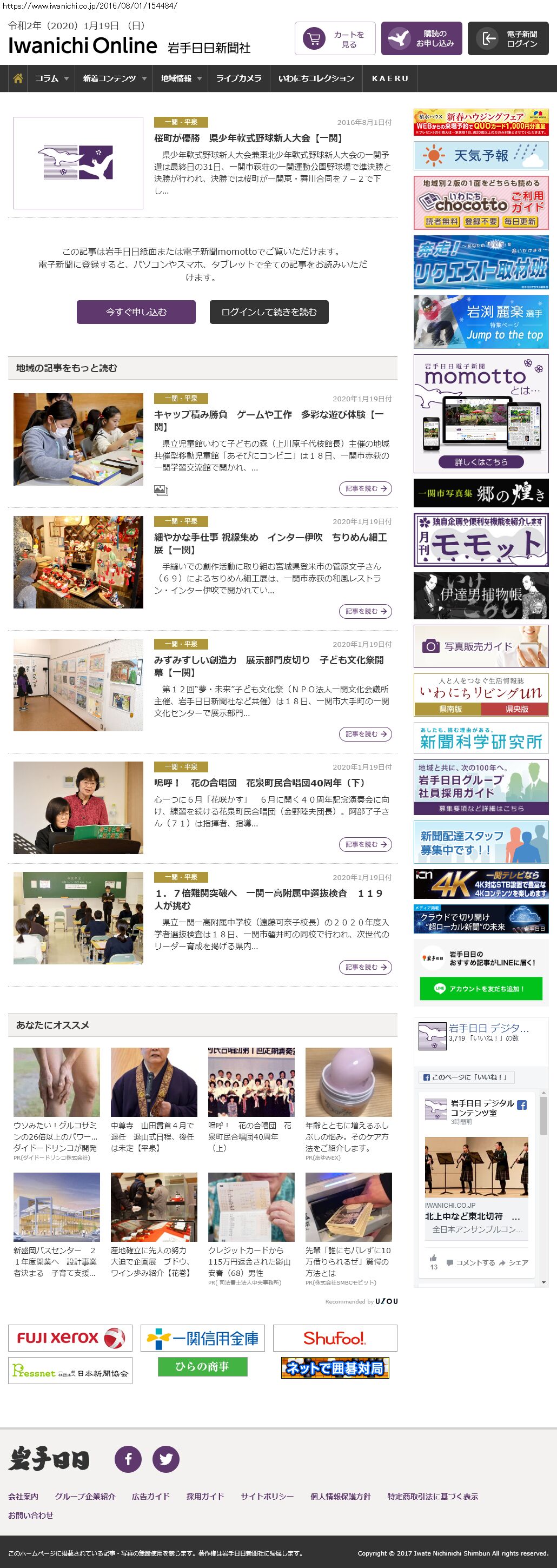The width and height of the screenshot is (557, 1568).
Task: Open the Twitter icon in footer
Action: coord(165,1459)
